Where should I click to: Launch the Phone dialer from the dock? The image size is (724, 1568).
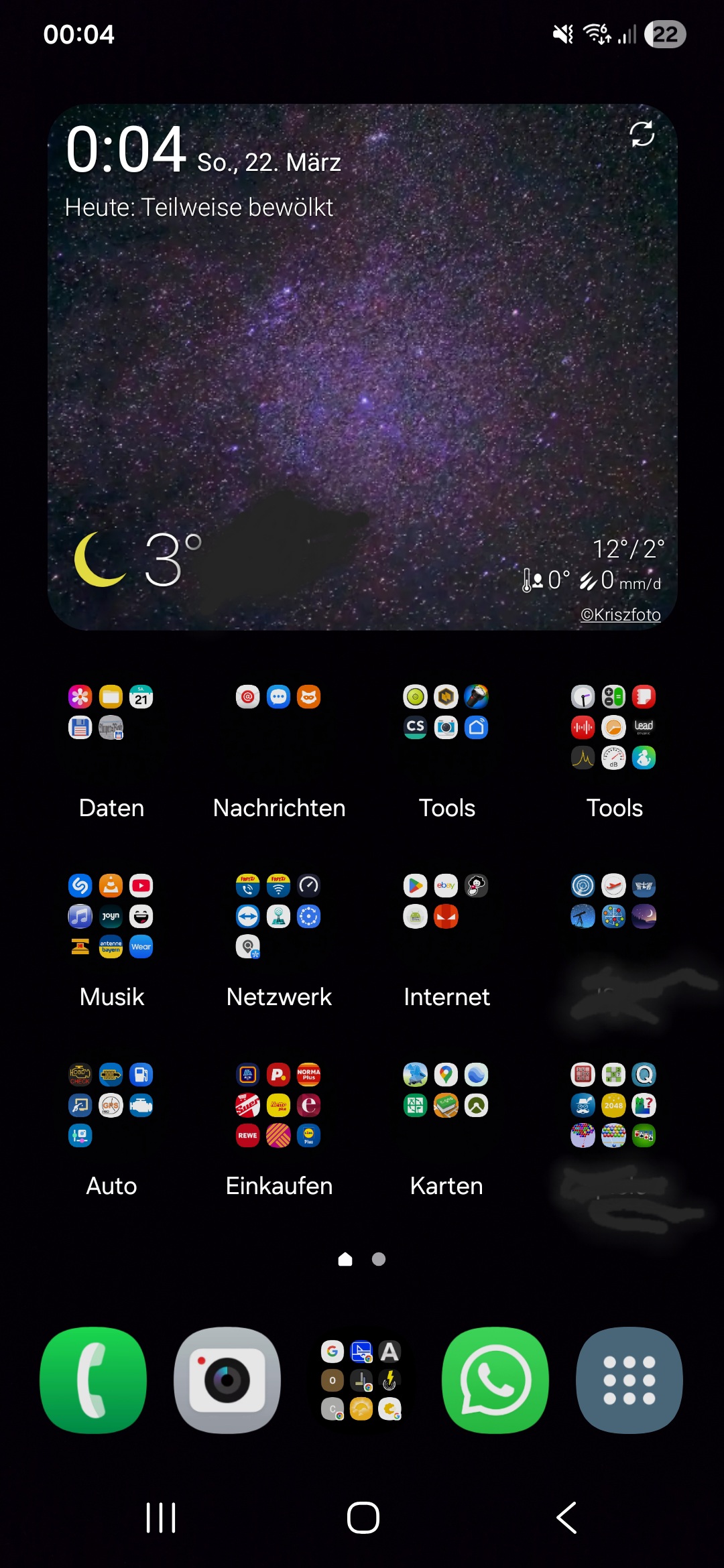93,1380
